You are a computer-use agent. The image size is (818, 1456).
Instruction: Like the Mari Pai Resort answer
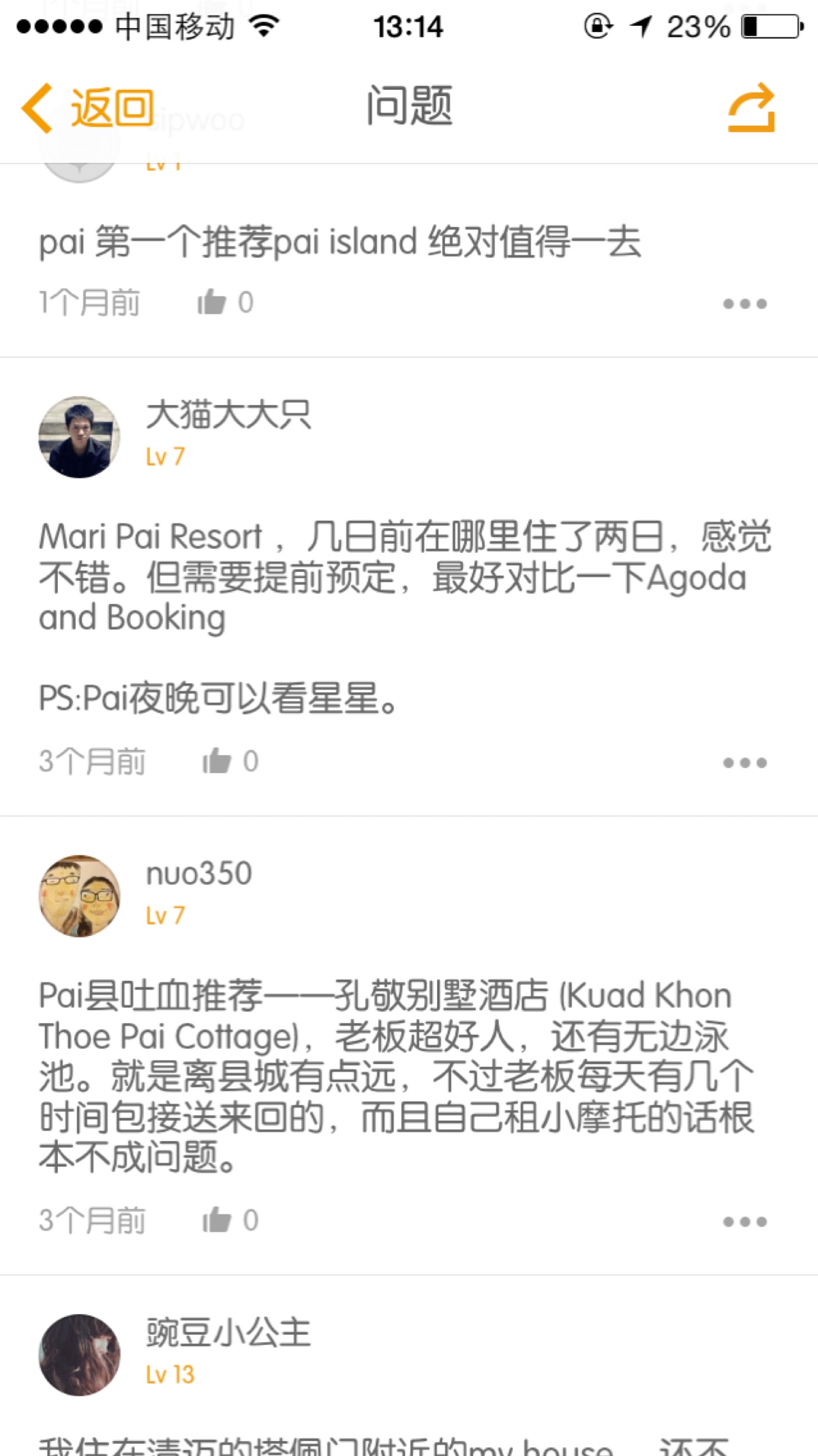click(x=217, y=761)
